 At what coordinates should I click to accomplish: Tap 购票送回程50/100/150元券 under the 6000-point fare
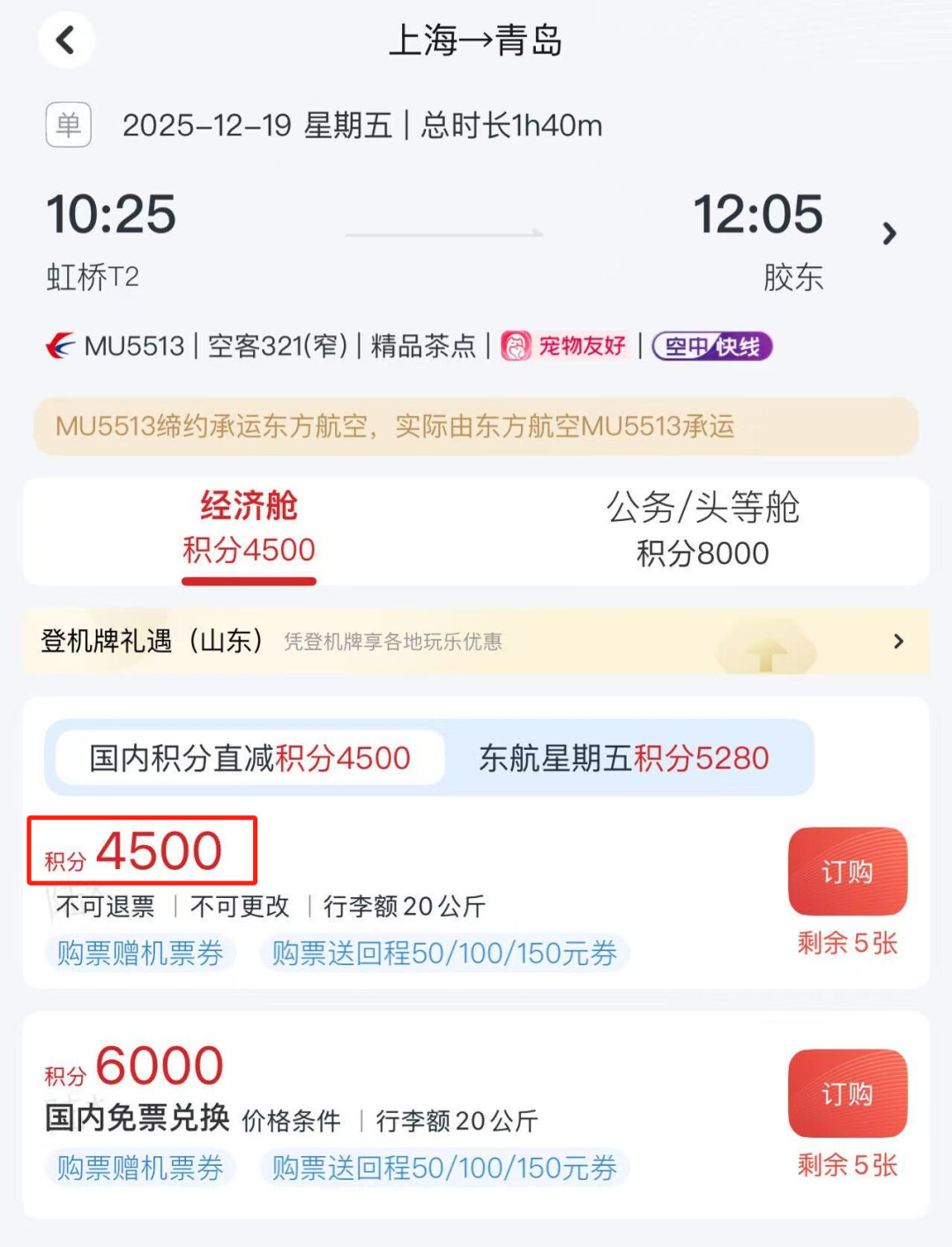tap(444, 1168)
